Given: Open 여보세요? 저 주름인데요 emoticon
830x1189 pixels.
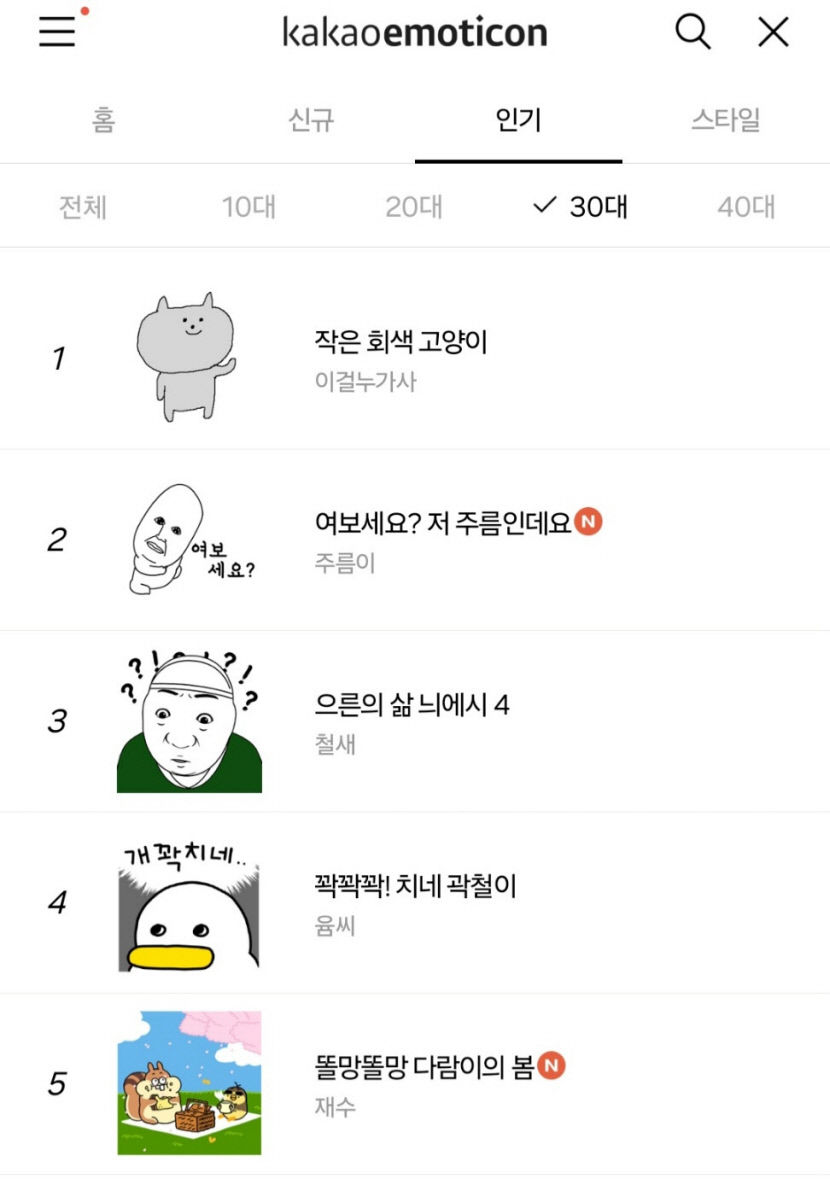Looking at the screenshot, I should 442,523.
